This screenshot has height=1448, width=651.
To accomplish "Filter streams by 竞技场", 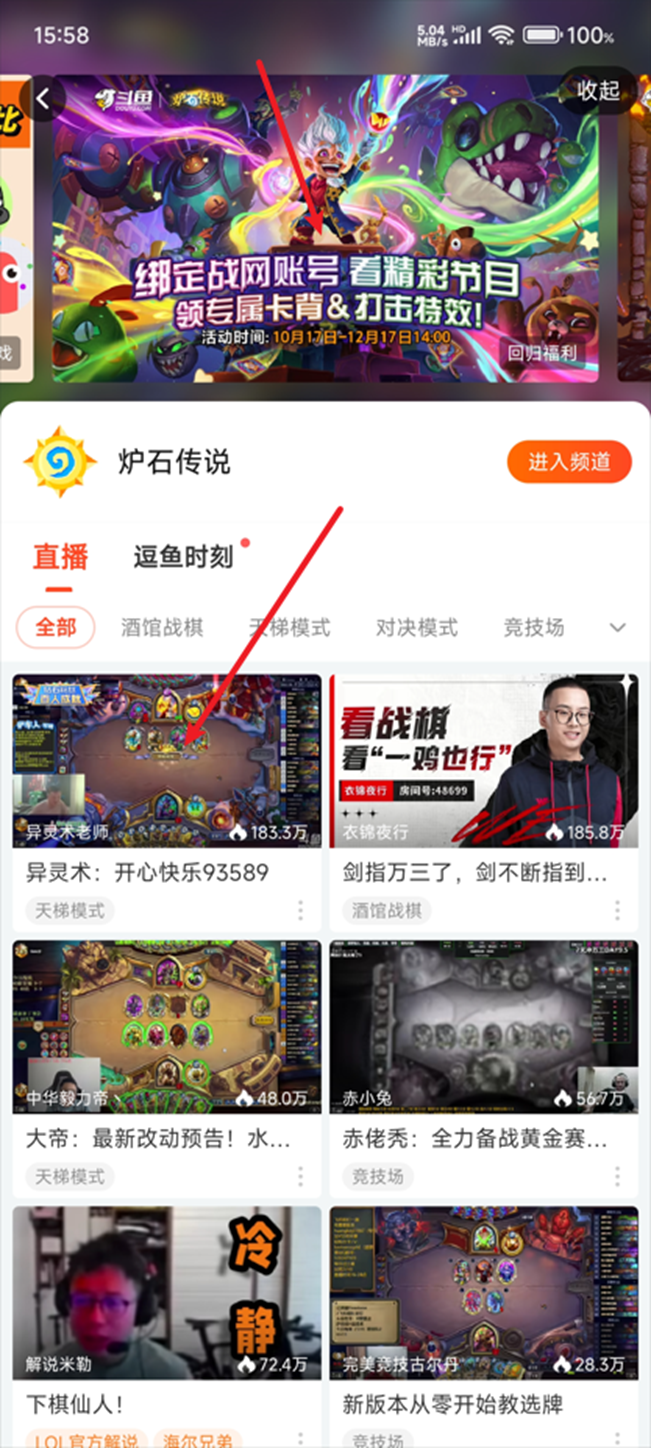I will pos(534,628).
